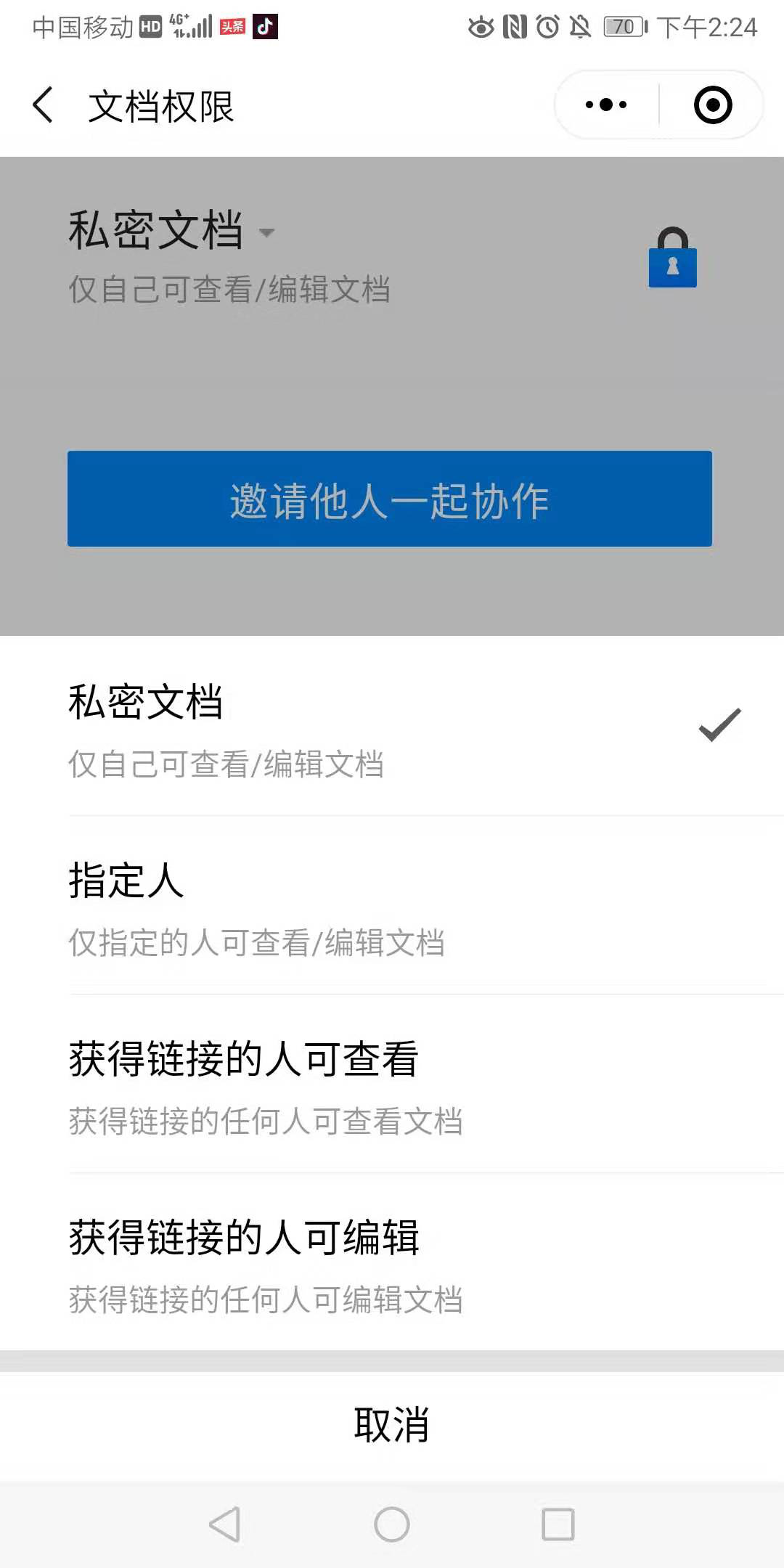Tap the 私密文档 header title
The width and height of the screenshot is (784, 1568).
click(x=156, y=229)
